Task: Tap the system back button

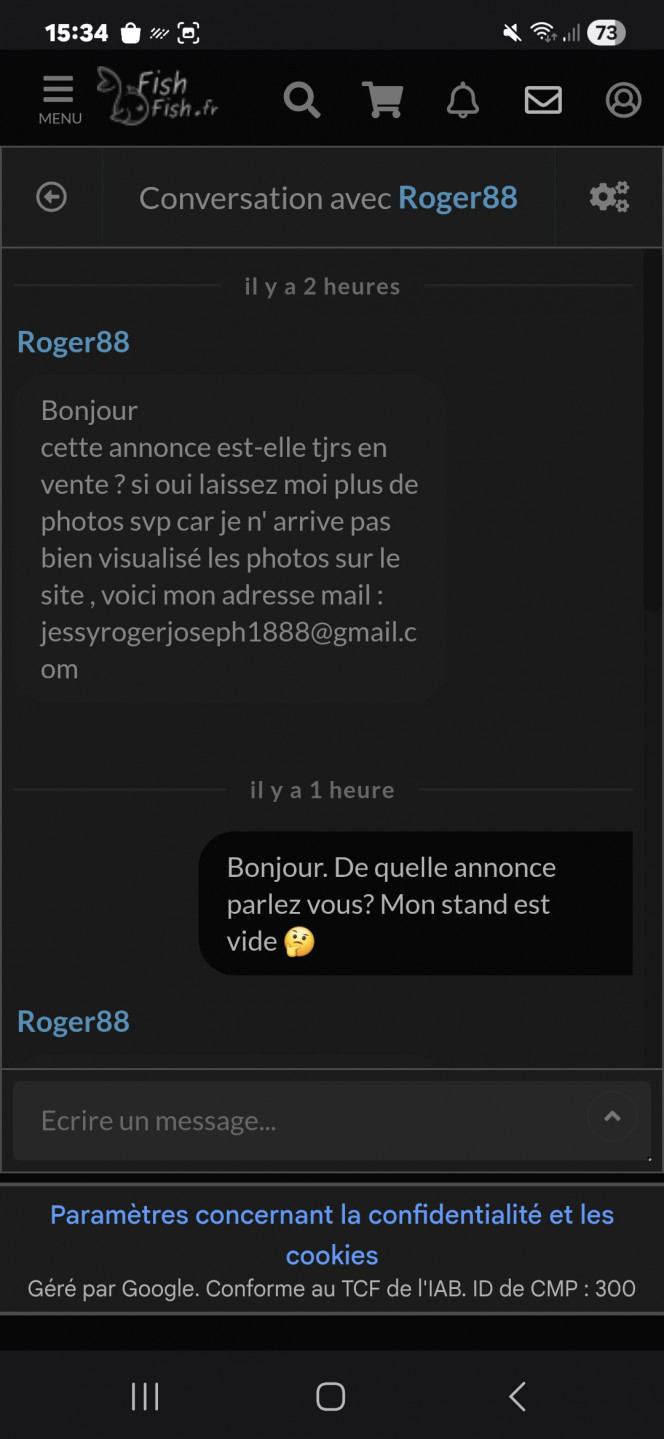Action: [x=517, y=1396]
